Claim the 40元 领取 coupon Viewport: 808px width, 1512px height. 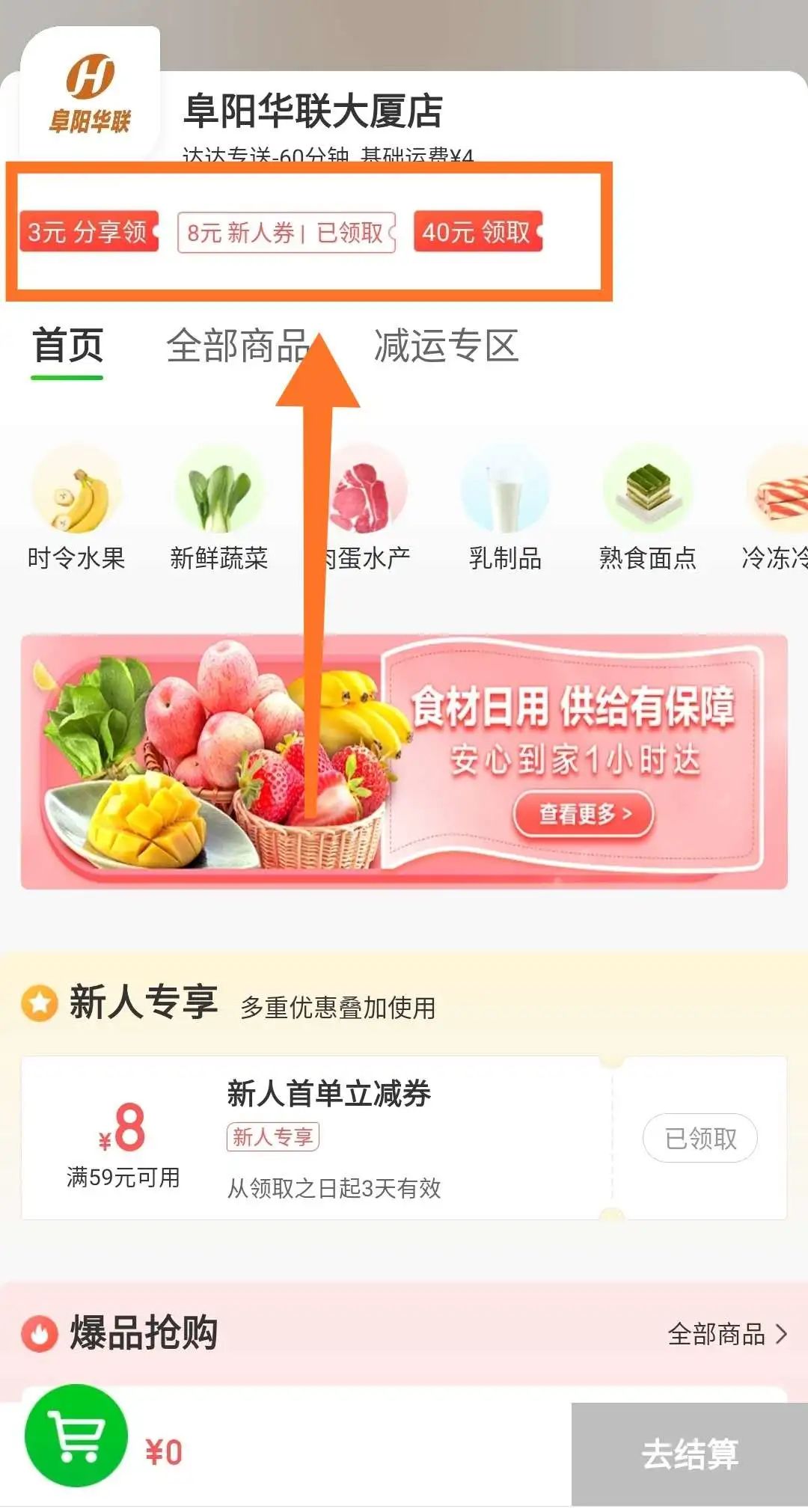pos(477,232)
